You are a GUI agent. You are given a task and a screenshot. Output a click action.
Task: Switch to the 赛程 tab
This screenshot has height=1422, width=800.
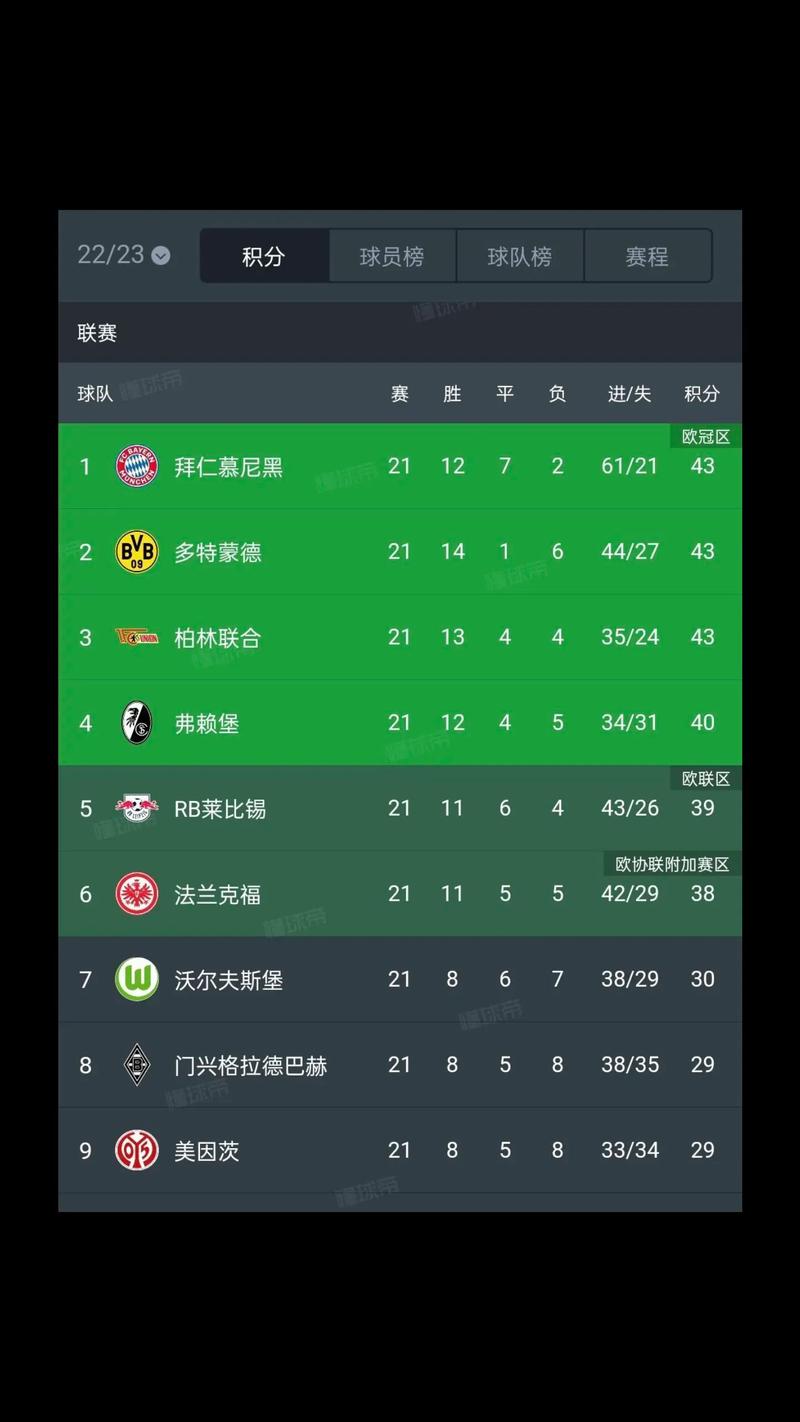click(647, 256)
